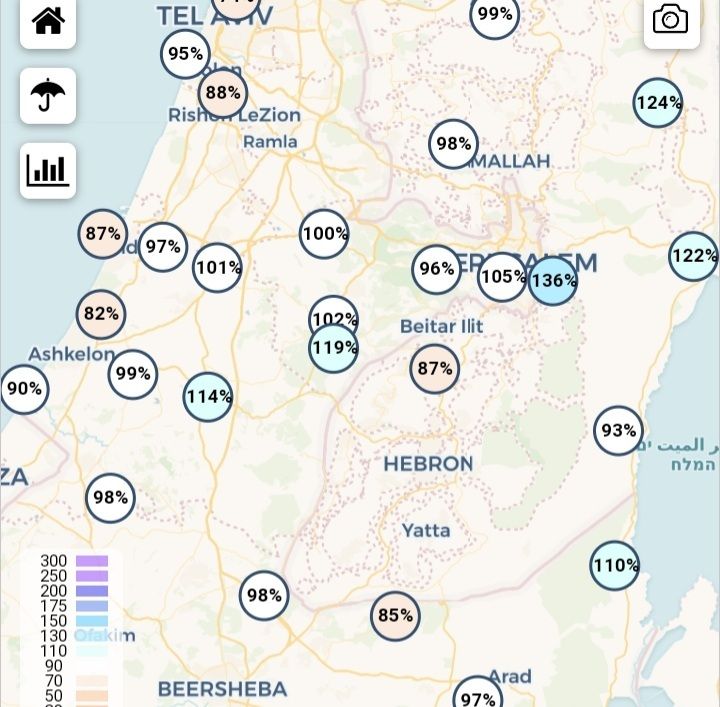The image size is (720, 707).
Task: Tap the 124% station marker
Action: pos(658,102)
